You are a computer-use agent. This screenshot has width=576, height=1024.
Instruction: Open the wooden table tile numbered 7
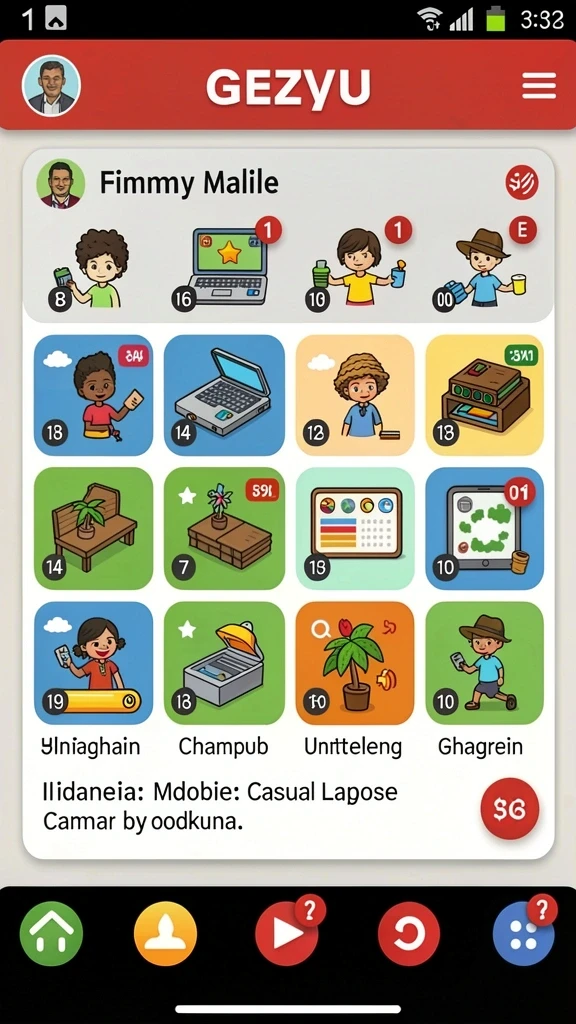tap(224, 528)
